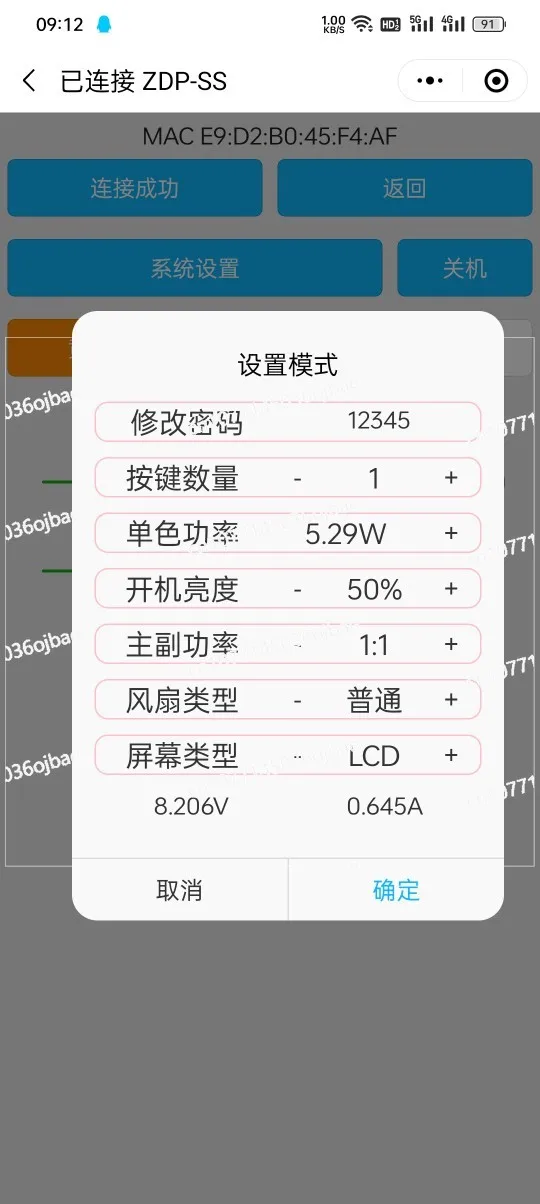Decrease 按键数量 with the minus

297,478
